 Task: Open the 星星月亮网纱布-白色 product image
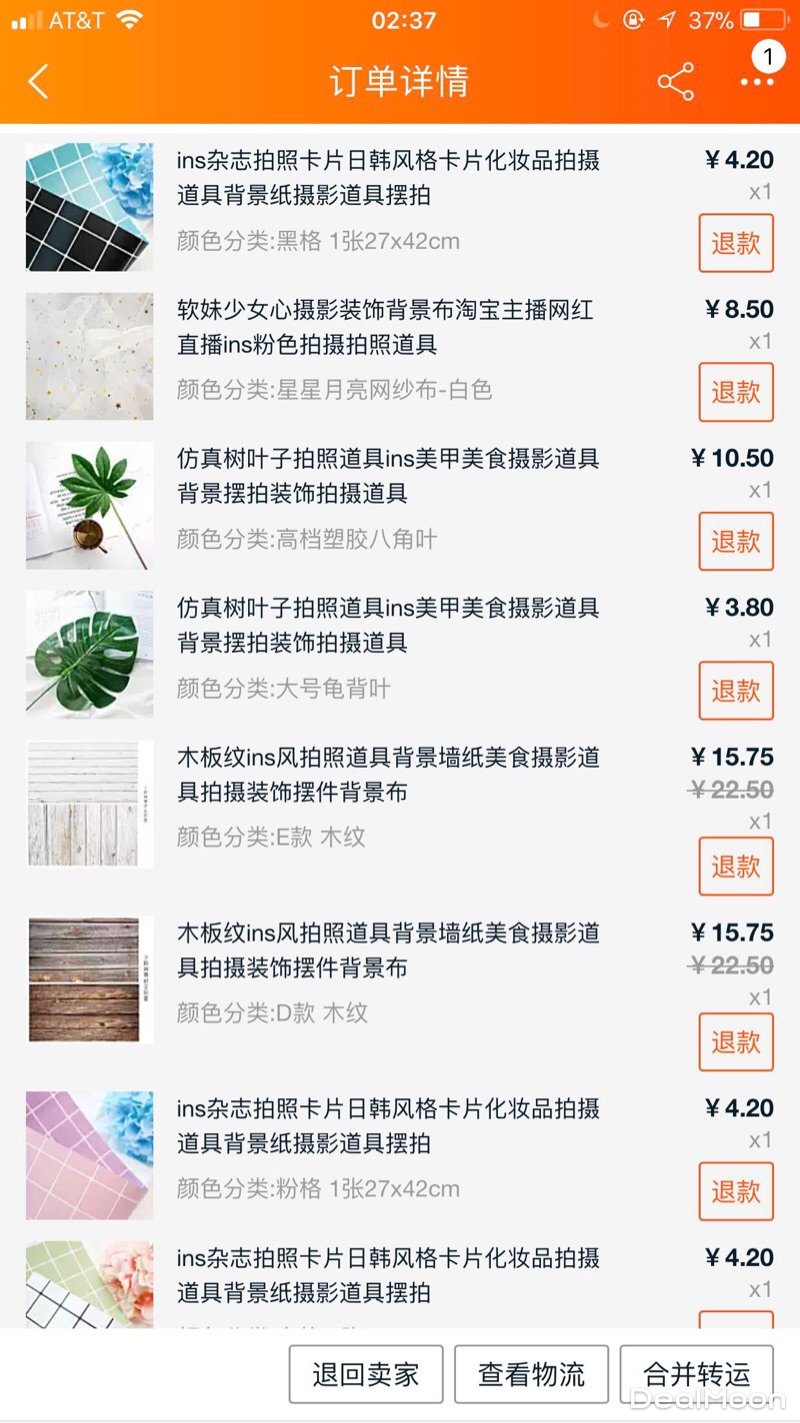(x=90, y=356)
